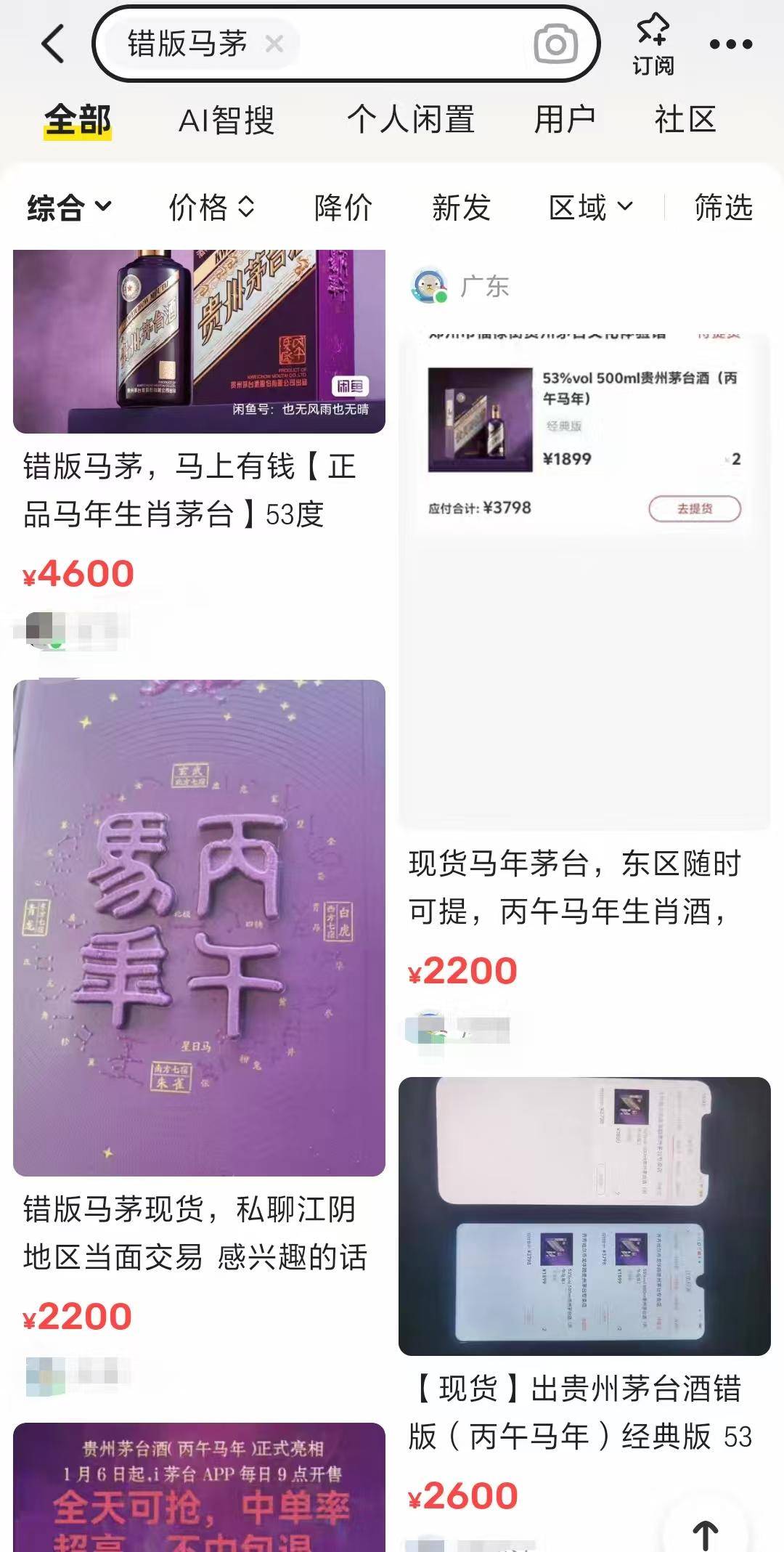Screen dimensions: 784x1552
Task: Open camera image search
Action: pos(555,44)
